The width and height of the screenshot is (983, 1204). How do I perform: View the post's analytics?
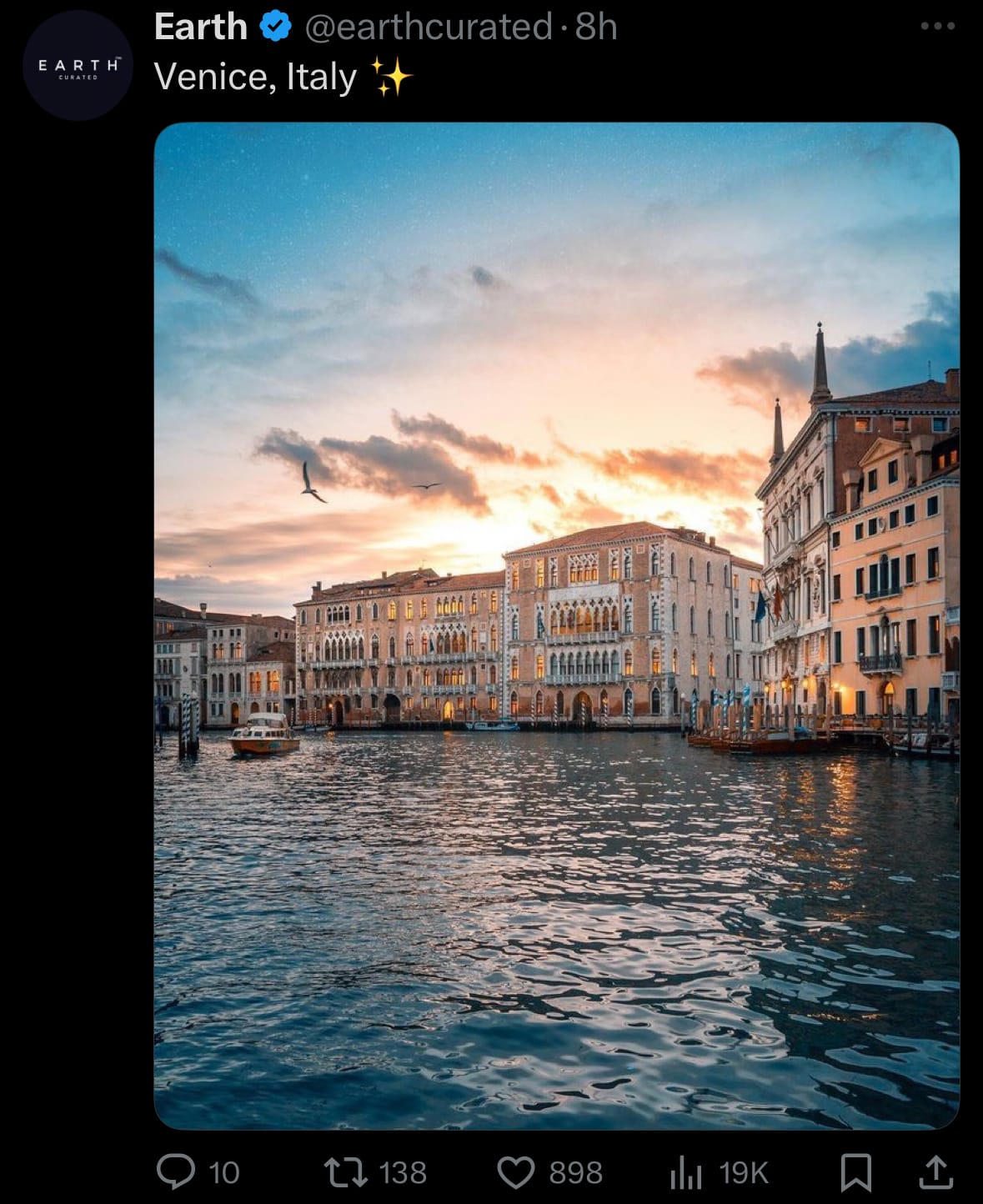[x=686, y=1171]
